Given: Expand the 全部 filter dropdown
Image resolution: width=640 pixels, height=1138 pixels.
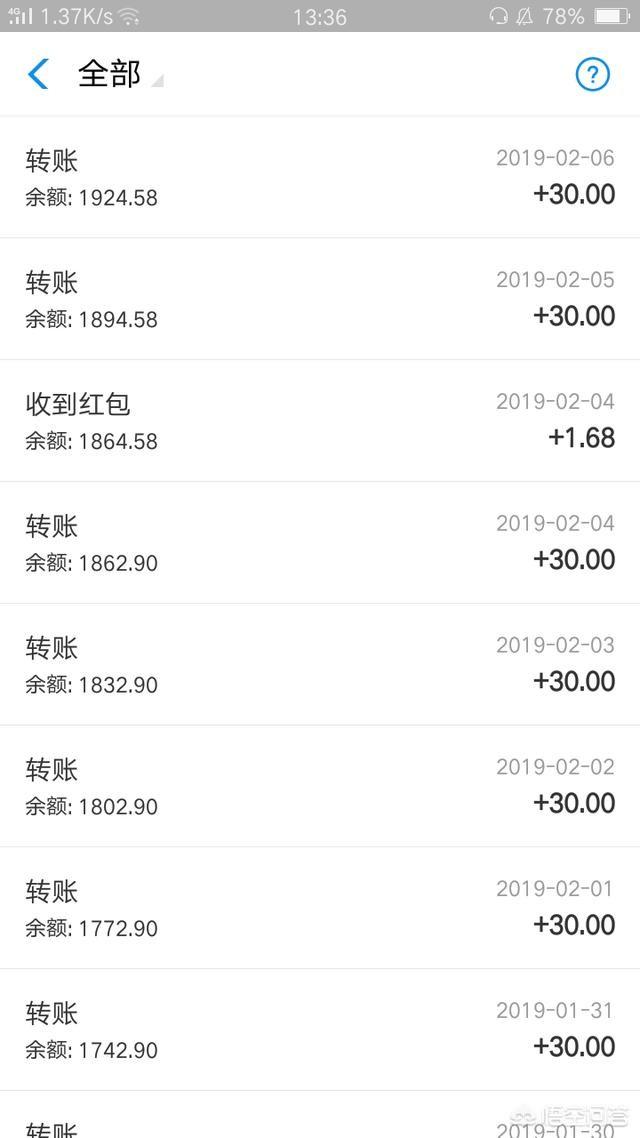Looking at the screenshot, I should (120, 74).
